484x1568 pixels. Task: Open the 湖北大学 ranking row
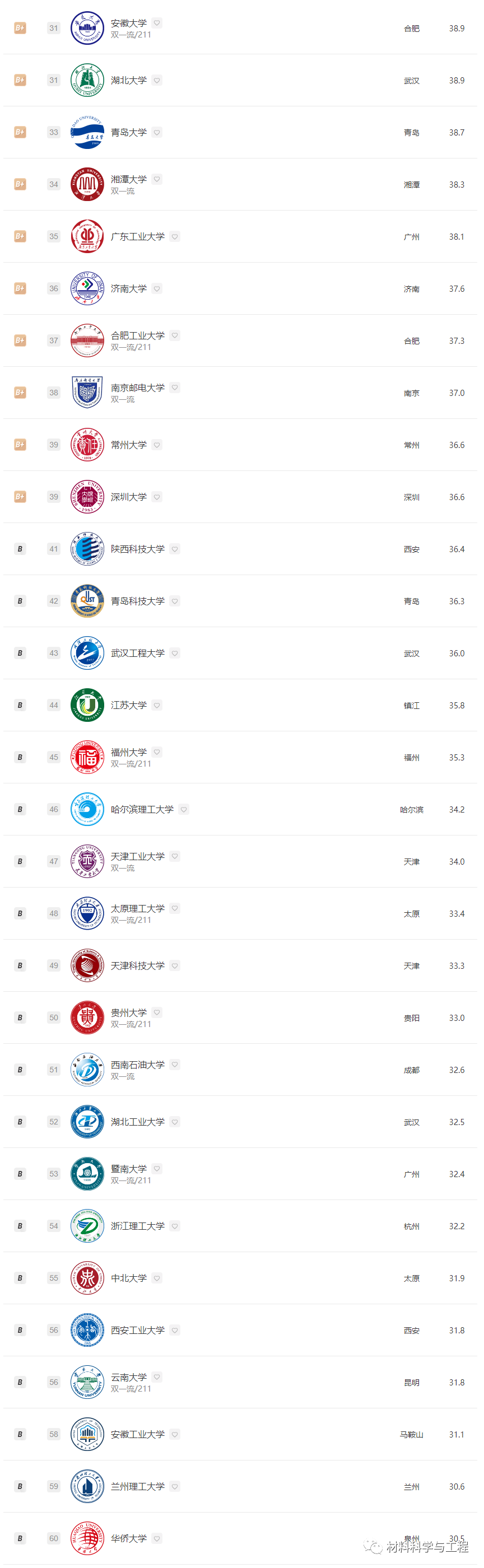tap(128, 80)
